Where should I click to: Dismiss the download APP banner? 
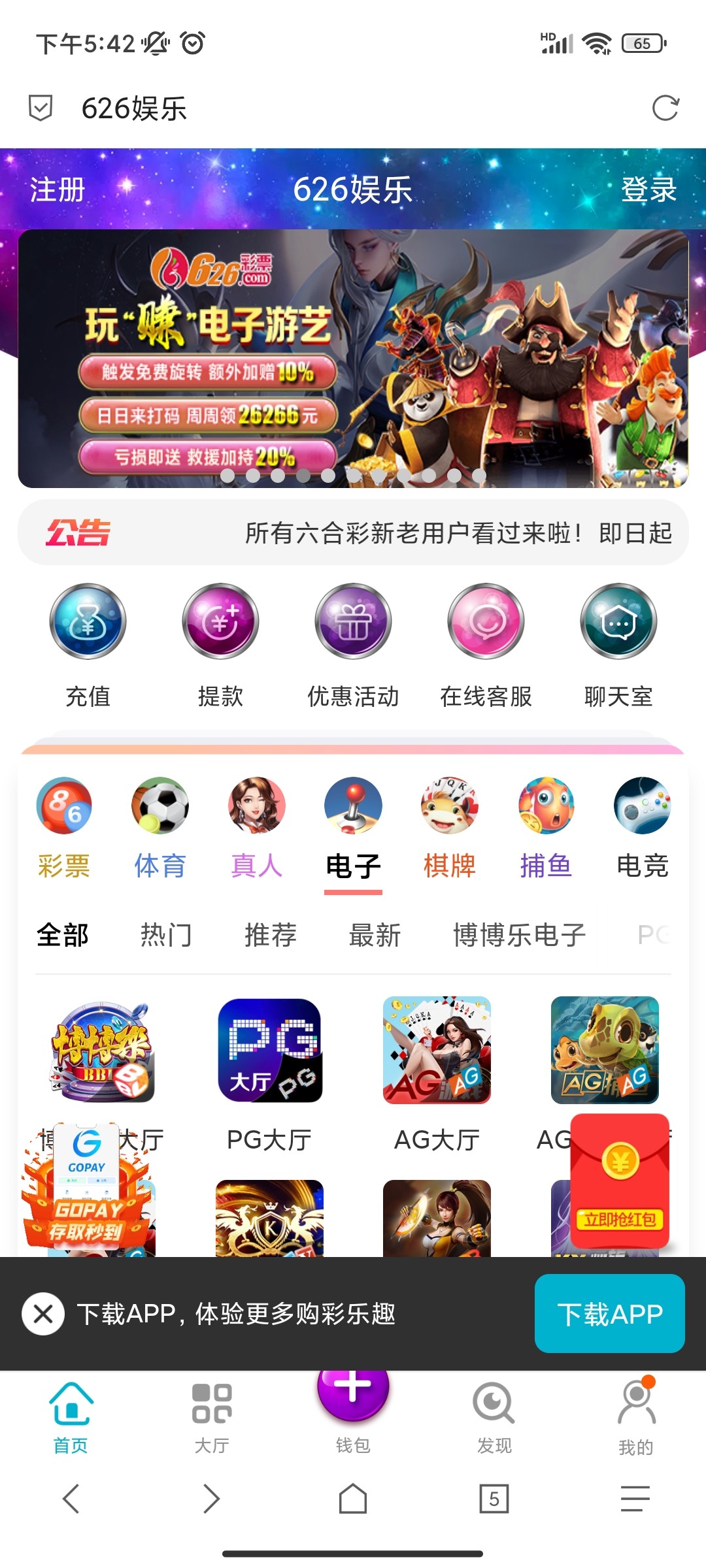pyautogui.click(x=42, y=1315)
